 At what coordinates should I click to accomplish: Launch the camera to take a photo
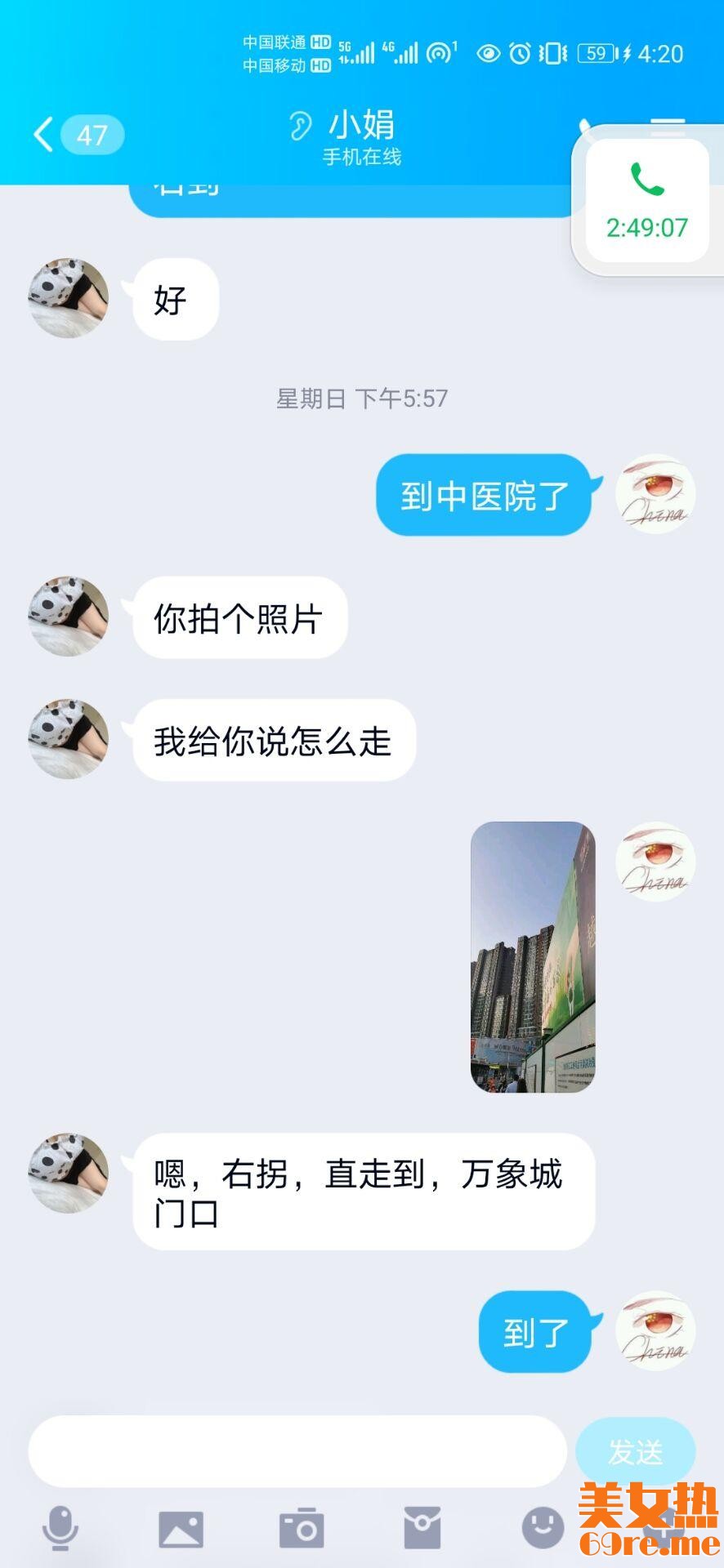click(302, 1528)
